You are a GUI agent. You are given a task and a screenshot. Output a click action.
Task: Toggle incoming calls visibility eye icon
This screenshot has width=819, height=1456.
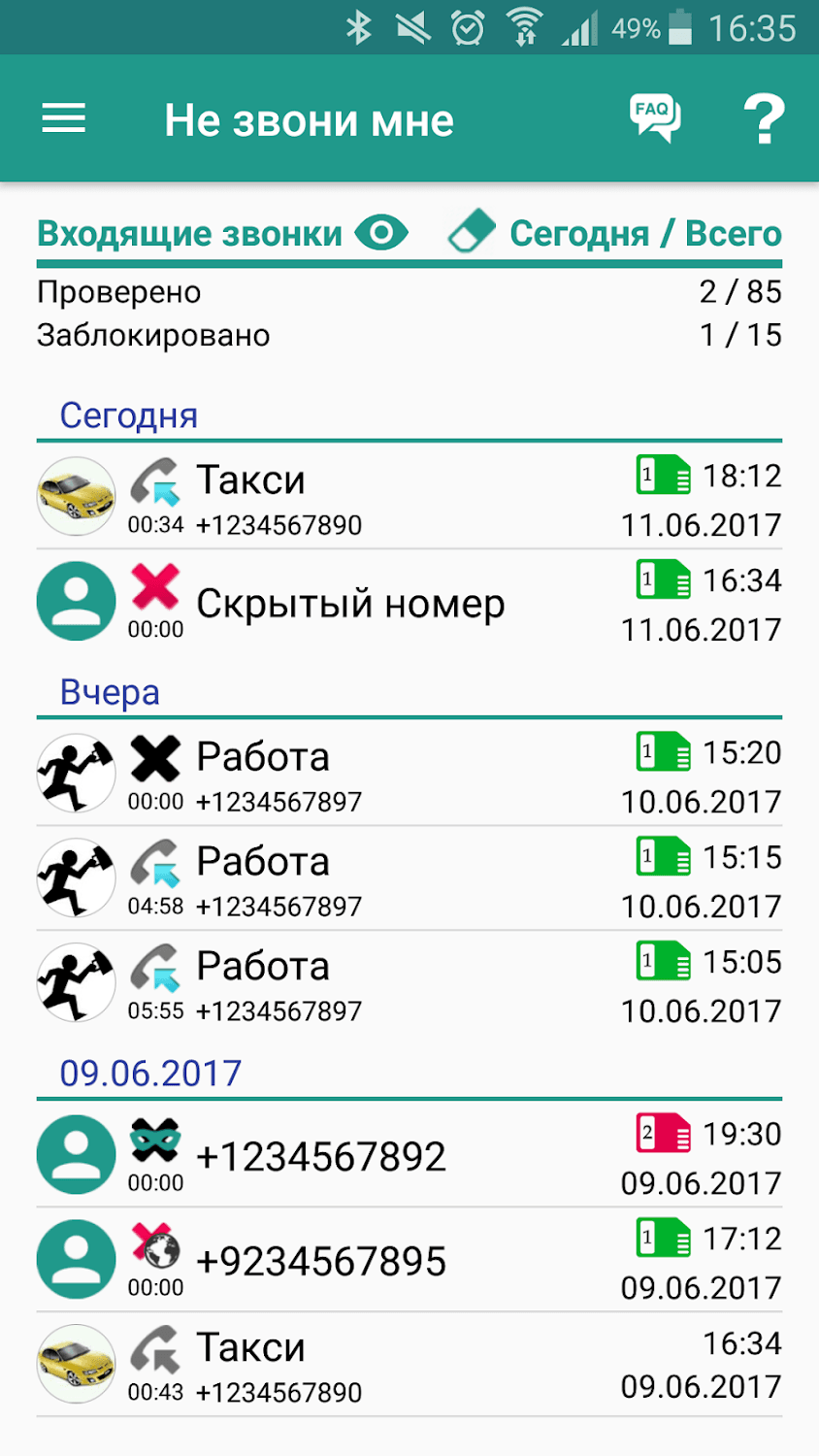[381, 233]
